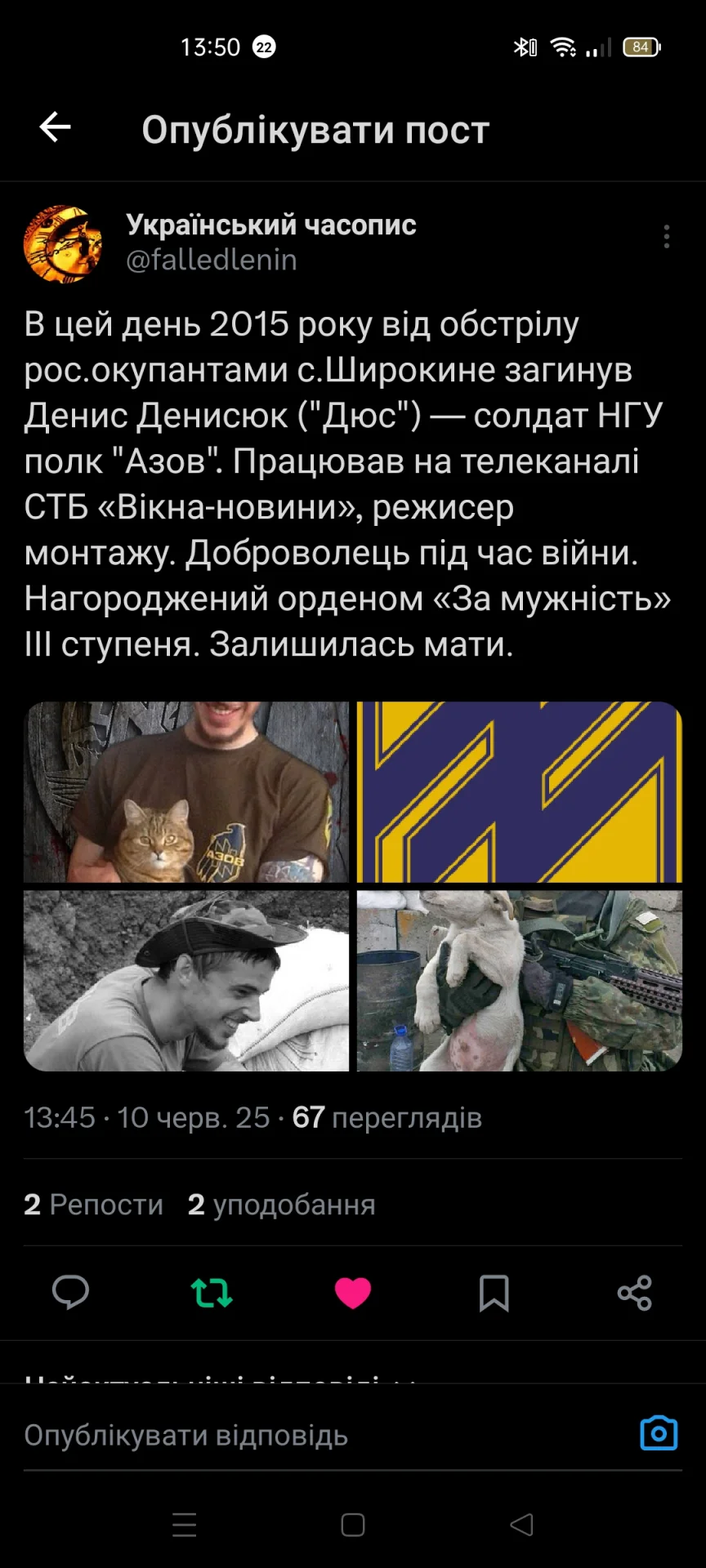Open the photo of man with cat
Image resolution: width=706 pixels, height=1568 pixels.
pyautogui.click(x=186, y=792)
